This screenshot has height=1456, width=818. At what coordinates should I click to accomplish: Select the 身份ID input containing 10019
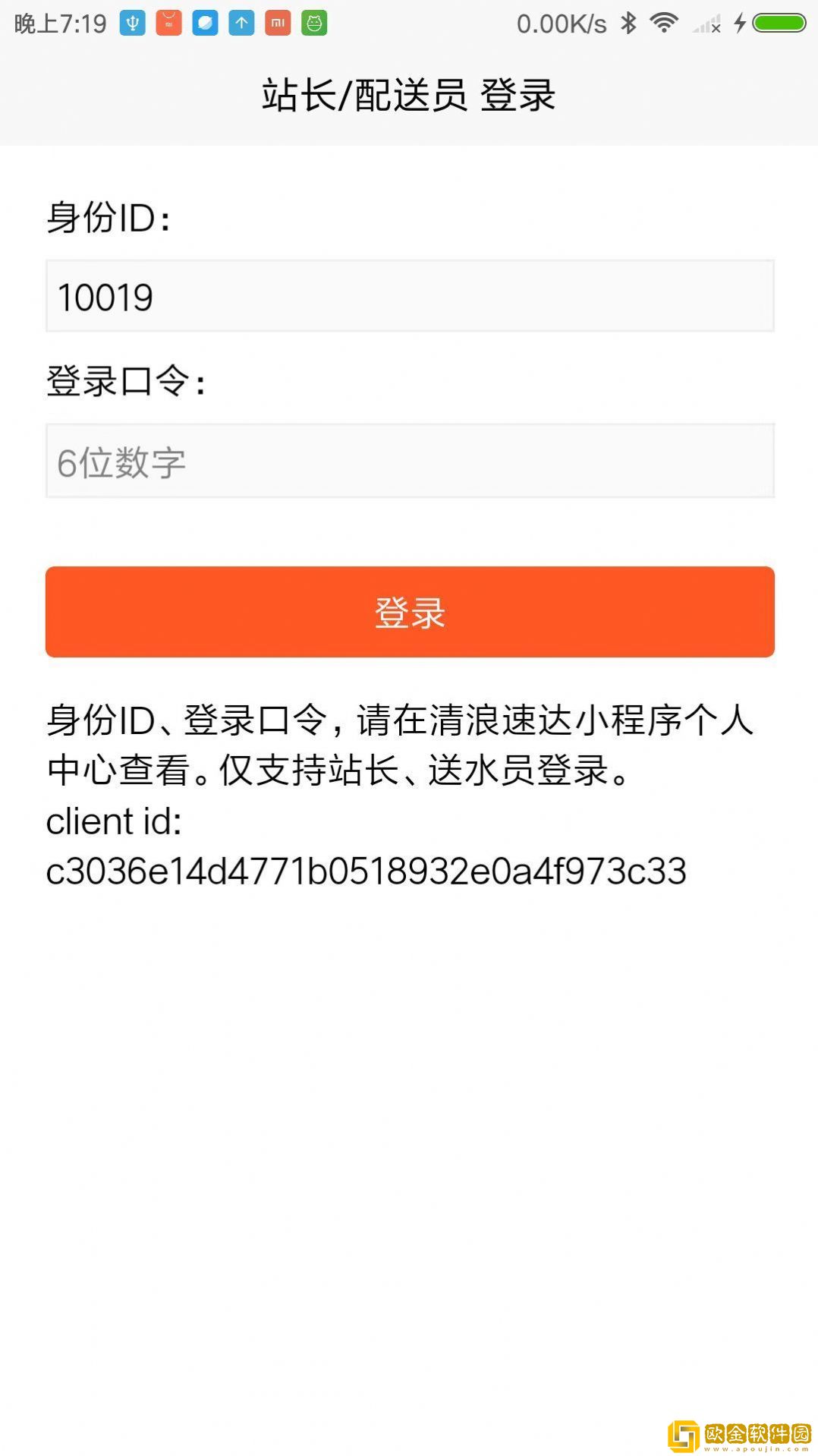click(409, 296)
